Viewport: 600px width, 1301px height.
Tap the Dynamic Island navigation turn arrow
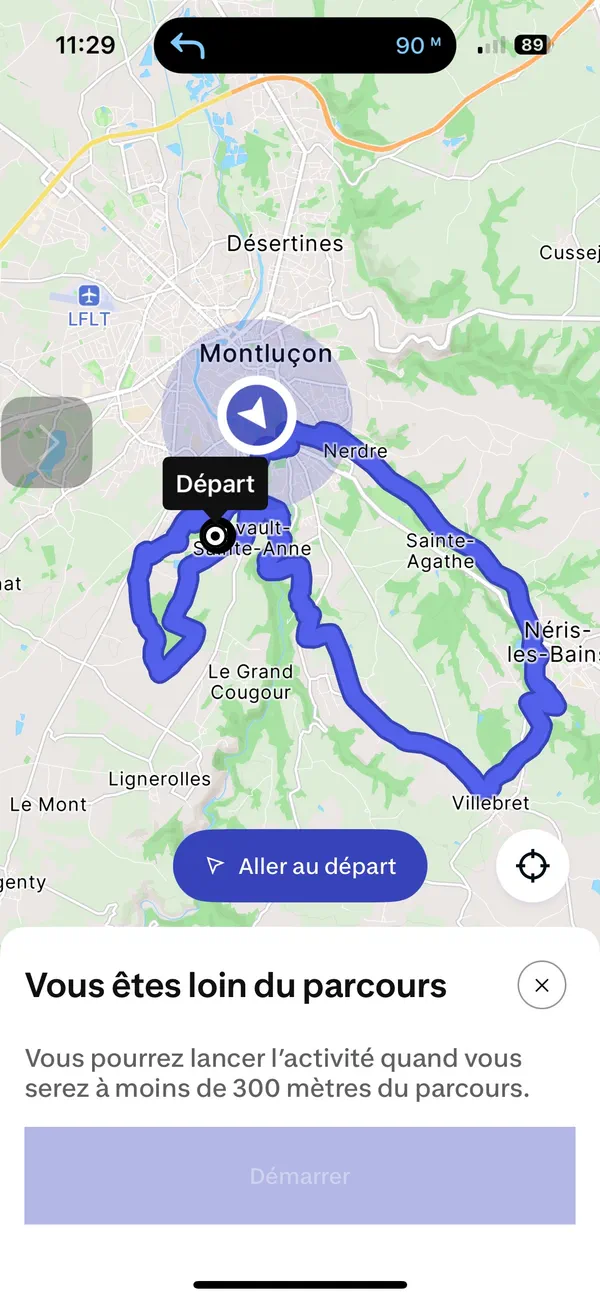(187, 45)
